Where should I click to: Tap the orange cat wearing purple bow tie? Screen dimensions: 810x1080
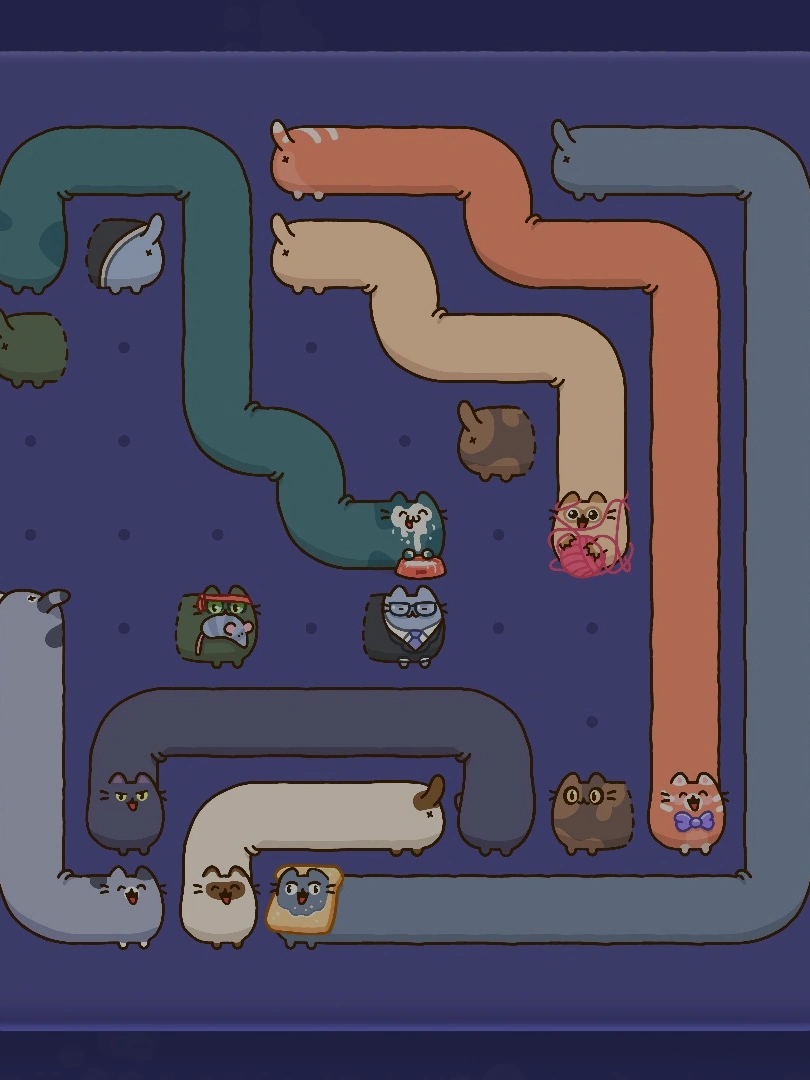(691, 810)
